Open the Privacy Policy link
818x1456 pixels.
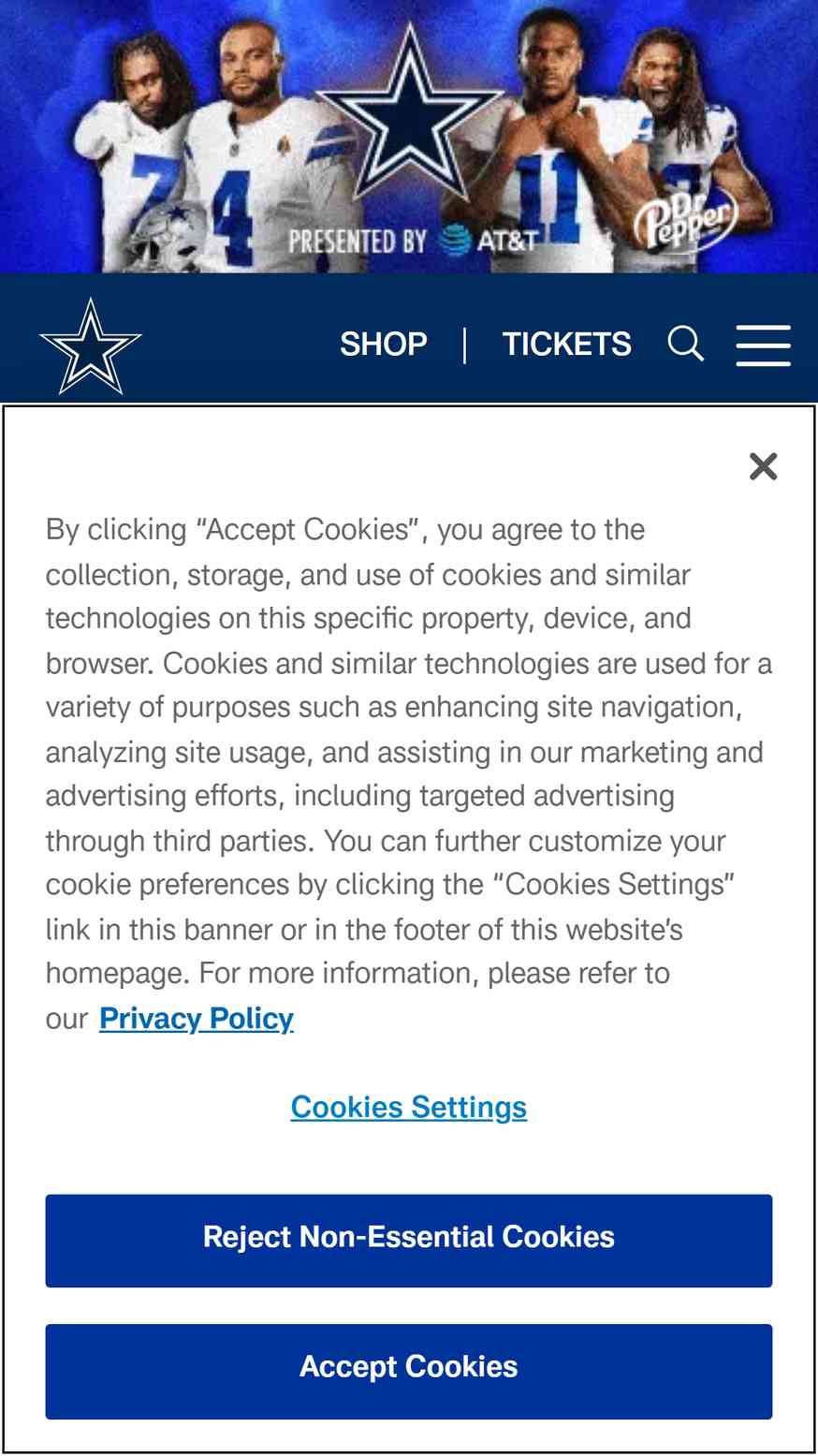pyautogui.click(x=197, y=1018)
